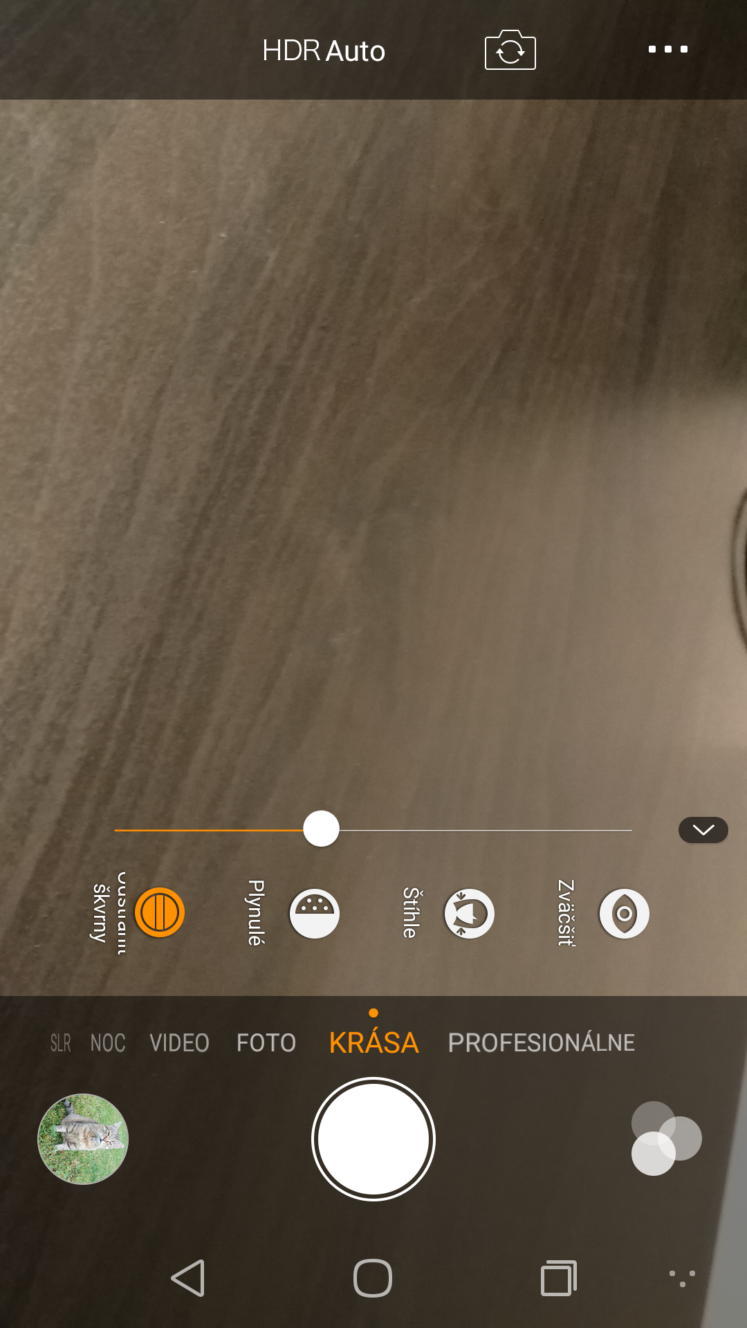Open the last photo thumbnail in gallery
Image resolution: width=747 pixels, height=1328 pixels.
click(83, 1139)
